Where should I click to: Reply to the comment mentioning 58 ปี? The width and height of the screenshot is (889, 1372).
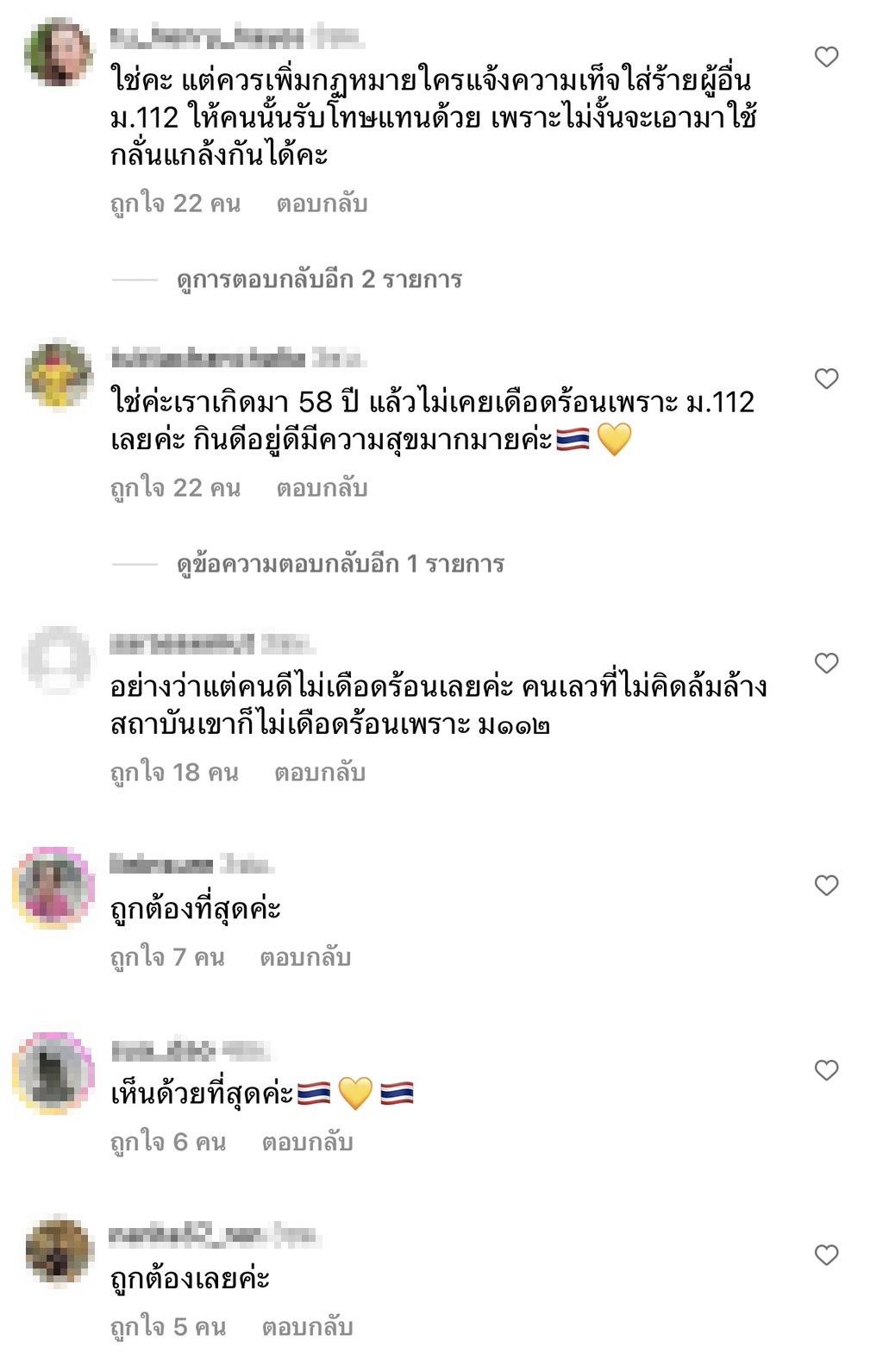(322, 488)
